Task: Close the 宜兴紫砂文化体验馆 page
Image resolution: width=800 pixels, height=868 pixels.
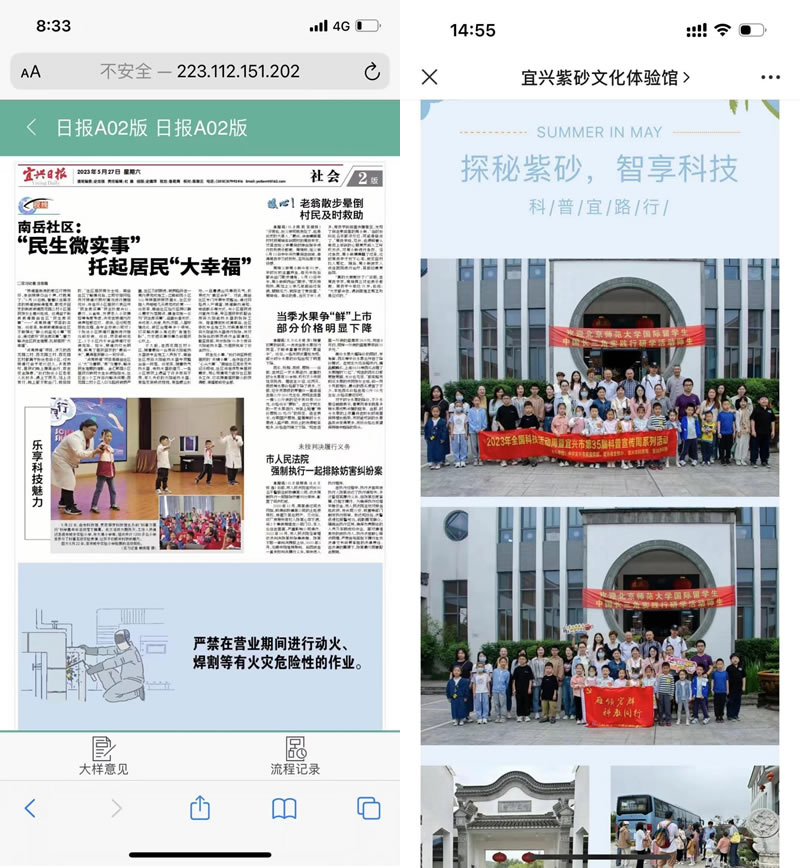Action: pos(430,77)
